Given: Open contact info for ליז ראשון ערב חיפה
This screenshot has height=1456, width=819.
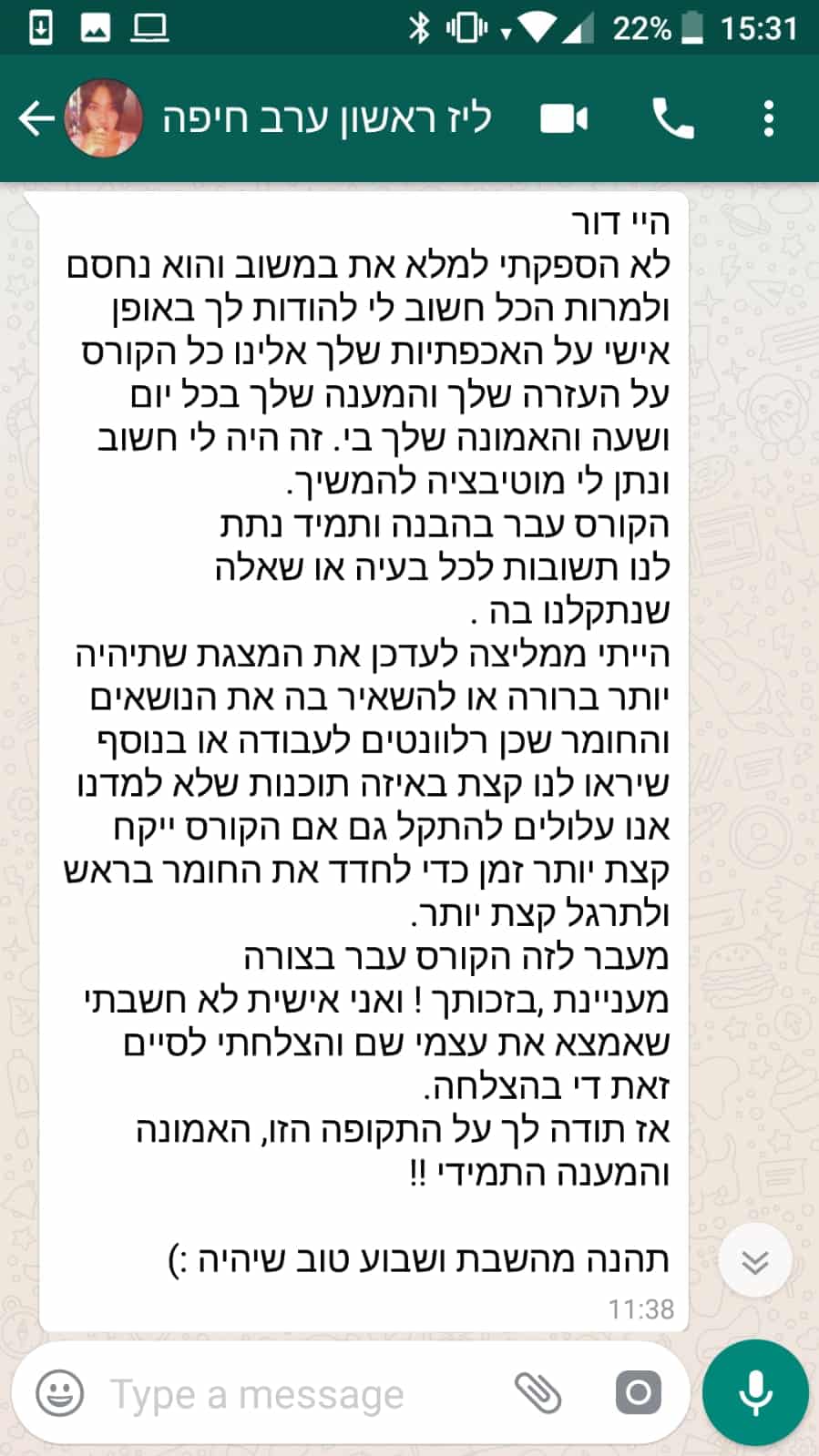Looking at the screenshot, I should [x=327, y=118].
